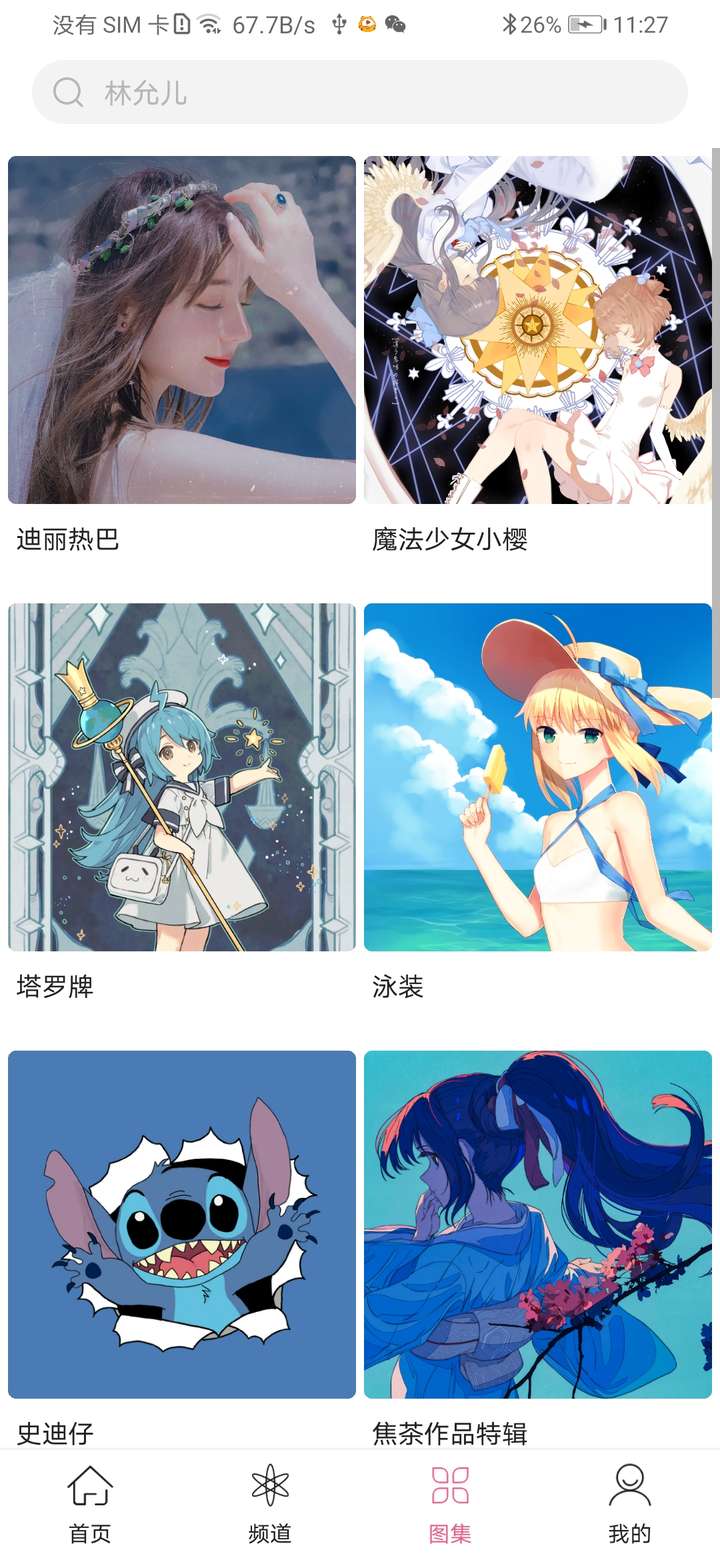
Task: Open the 魔法少女小樱 collection
Action: (x=538, y=330)
